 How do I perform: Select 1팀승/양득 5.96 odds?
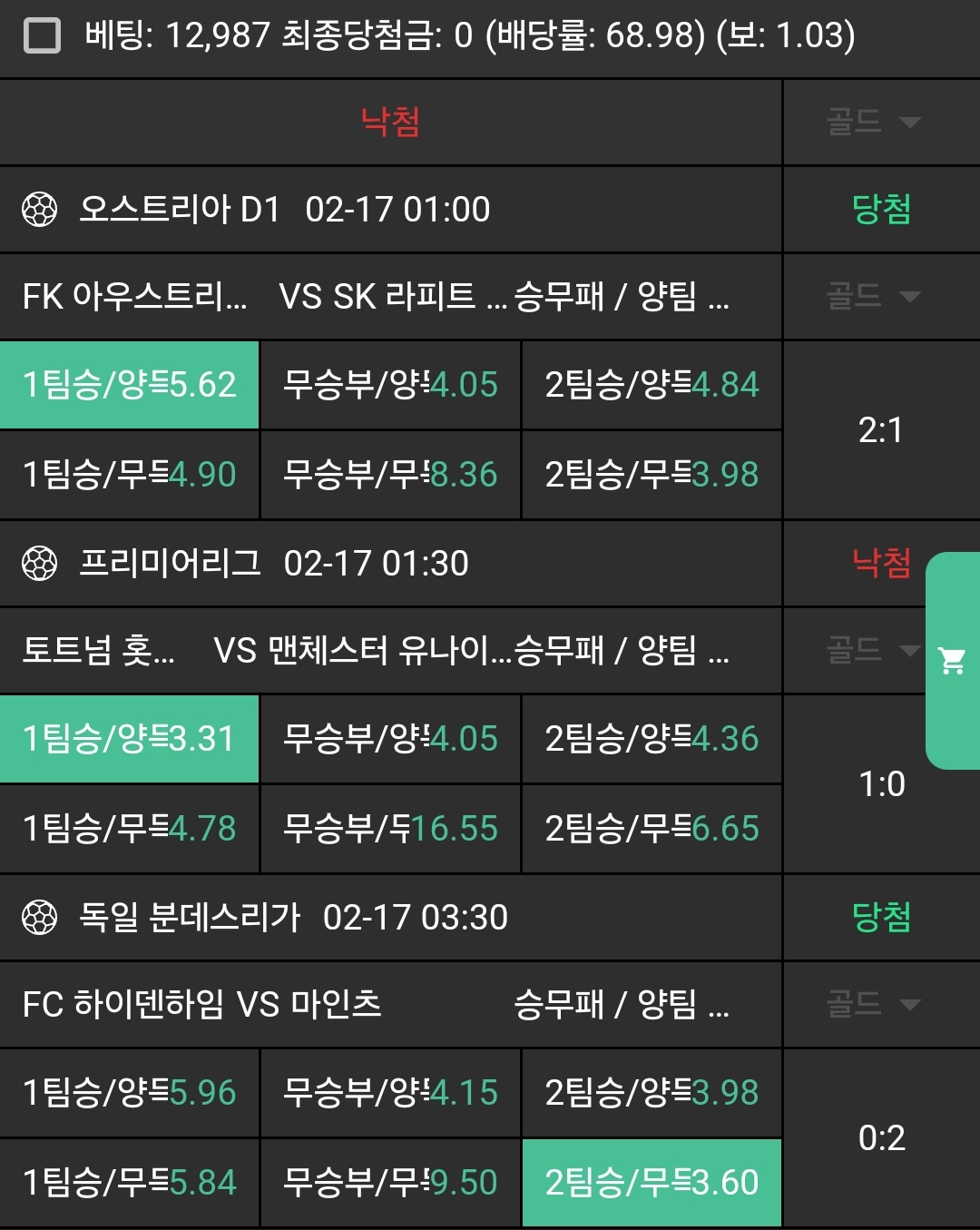tap(130, 1093)
